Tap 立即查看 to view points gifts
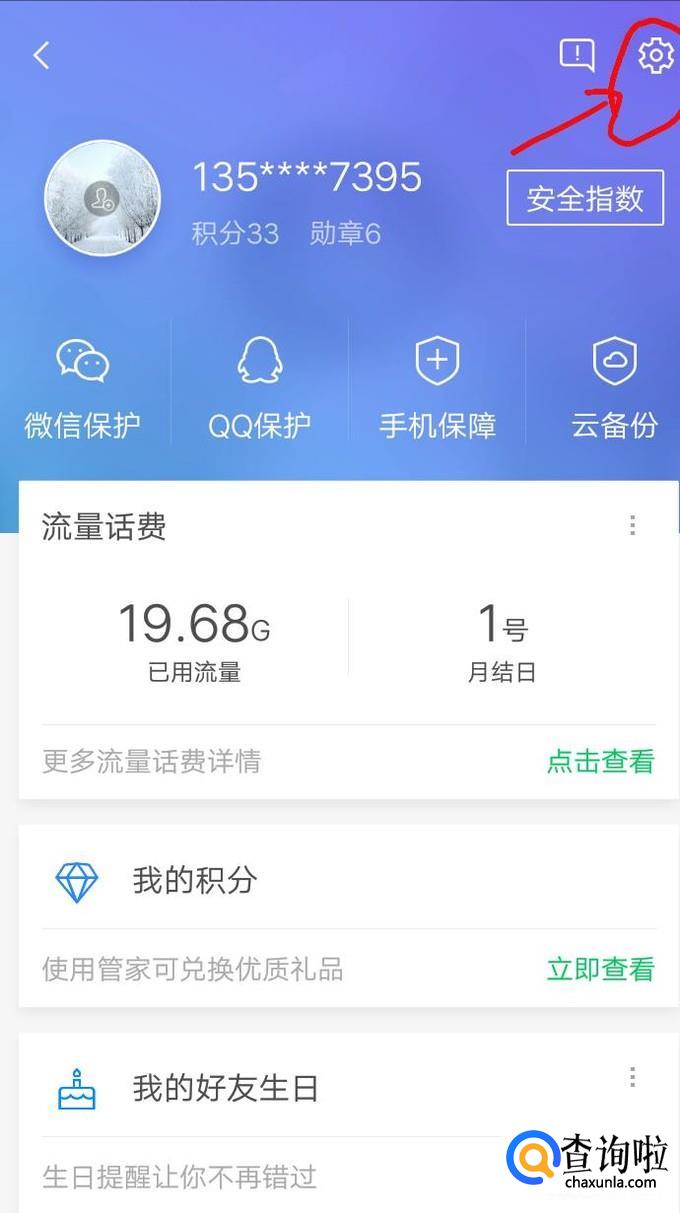This screenshot has width=680, height=1213. point(600,969)
